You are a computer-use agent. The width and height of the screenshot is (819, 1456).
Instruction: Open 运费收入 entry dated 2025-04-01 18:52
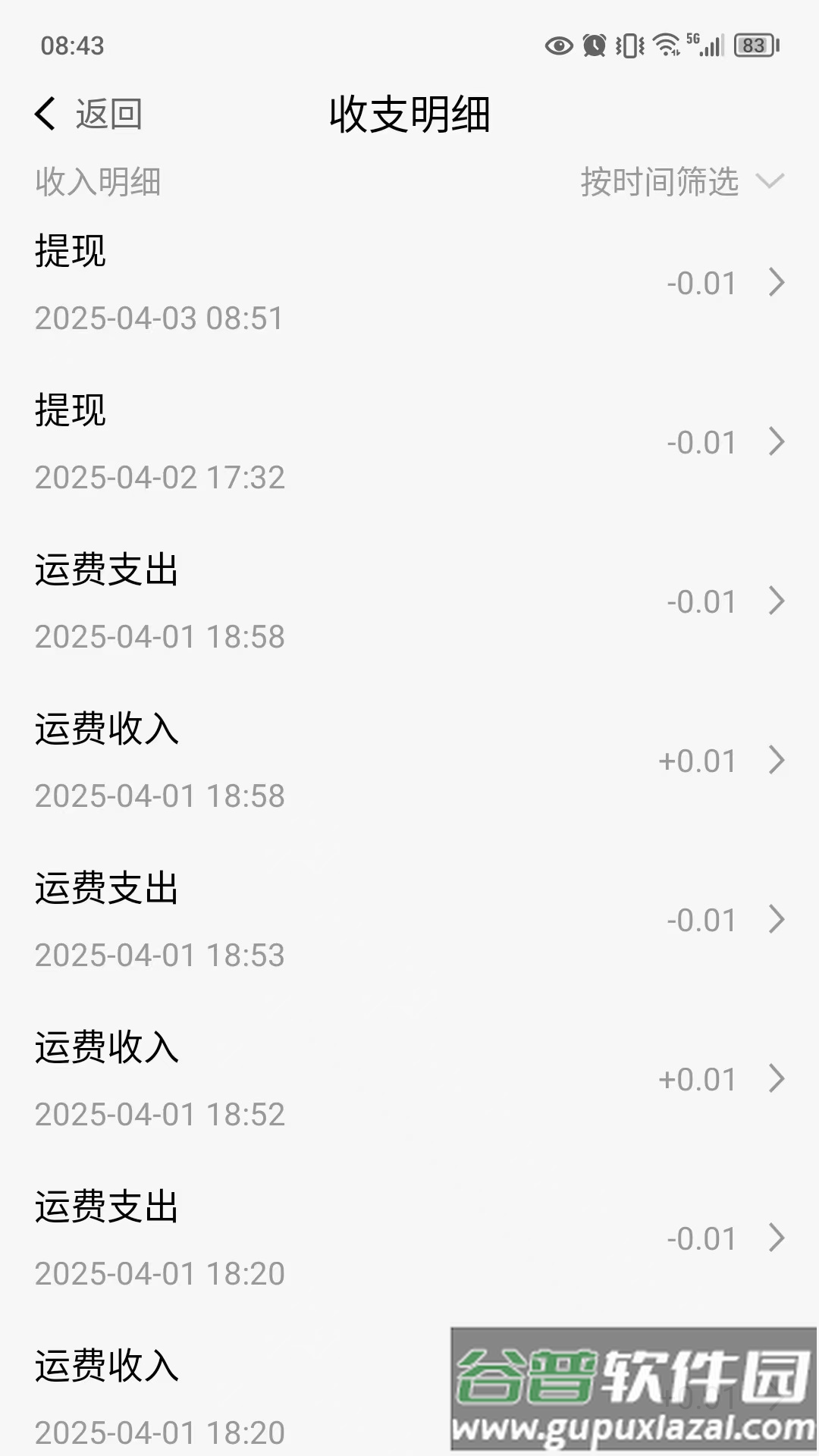click(409, 1079)
